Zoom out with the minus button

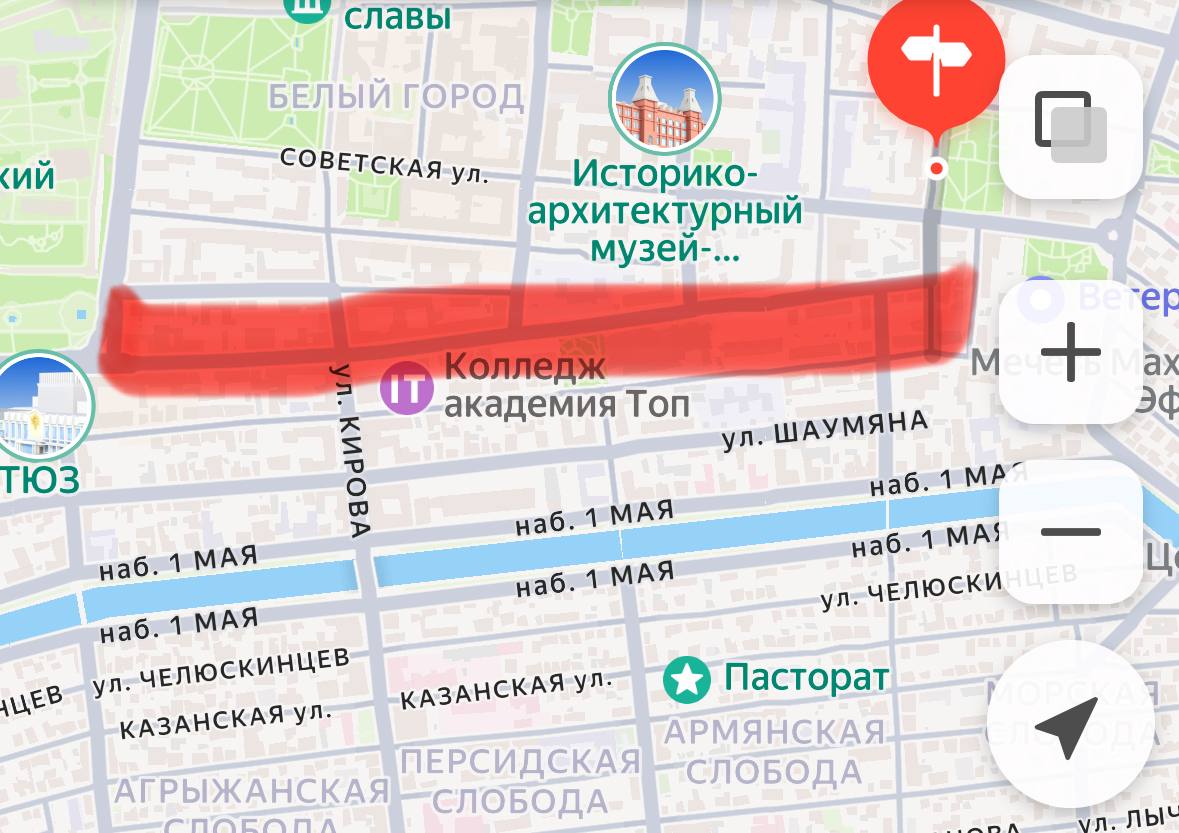click(1070, 531)
